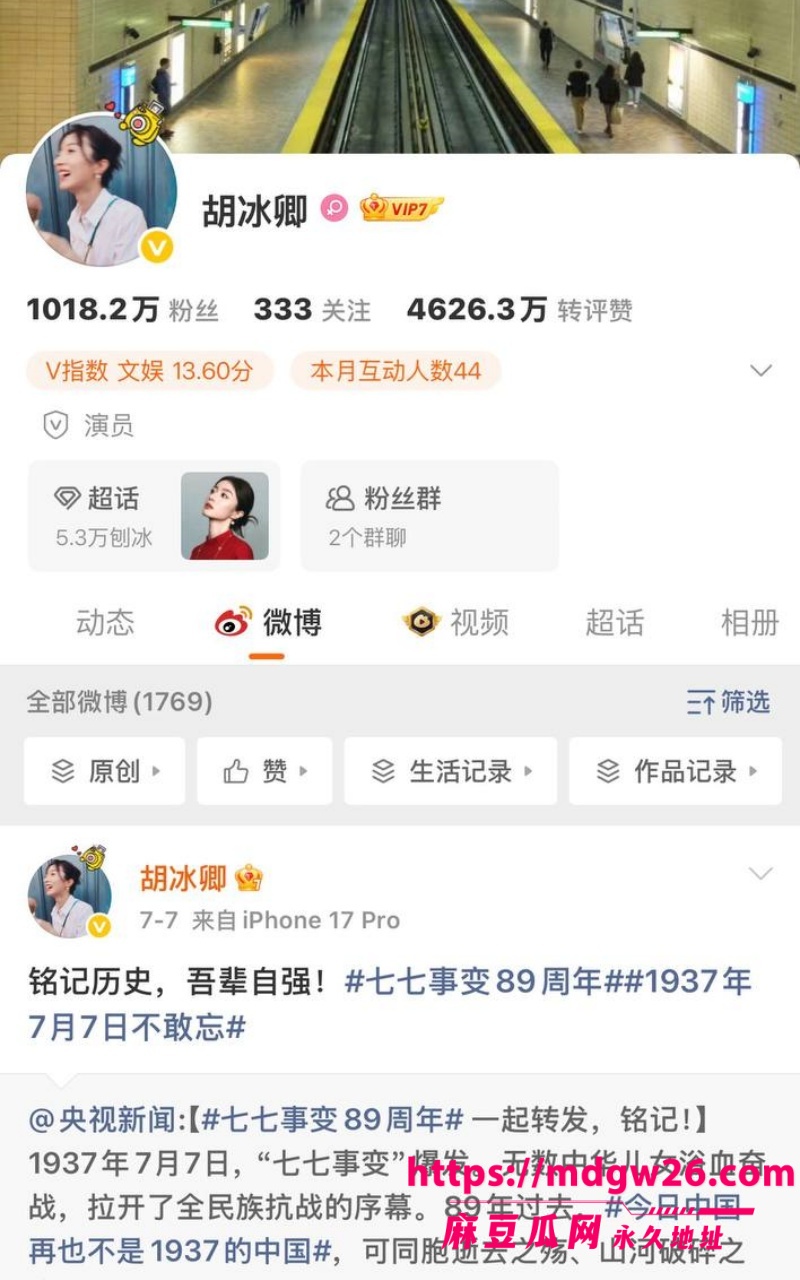Select the 微博 tab
The width and height of the screenshot is (800, 1280).
click(x=268, y=623)
